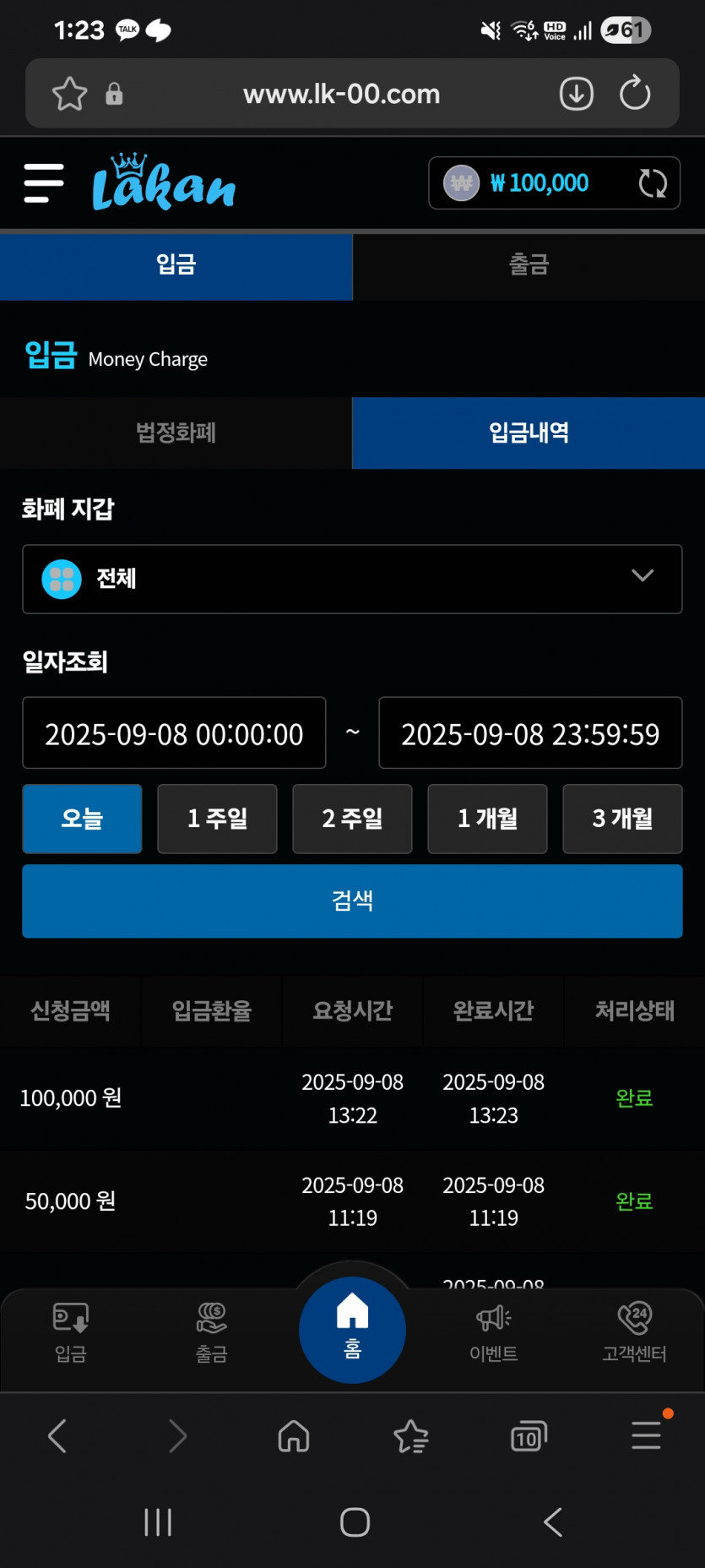
Task: Choose the 2 주일 range
Action: point(352,819)
